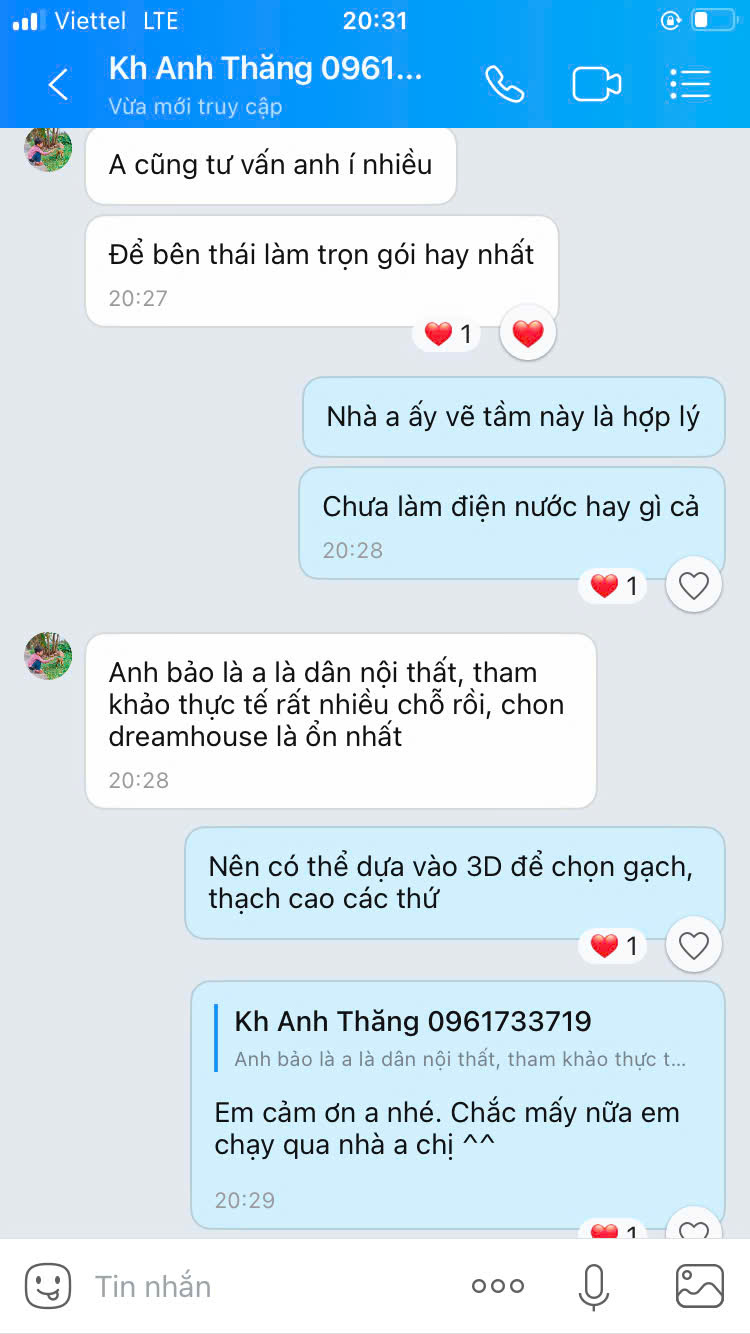750x1334 pixels.
Task: Record a voice message
Action: click(x=593, y=1286)
